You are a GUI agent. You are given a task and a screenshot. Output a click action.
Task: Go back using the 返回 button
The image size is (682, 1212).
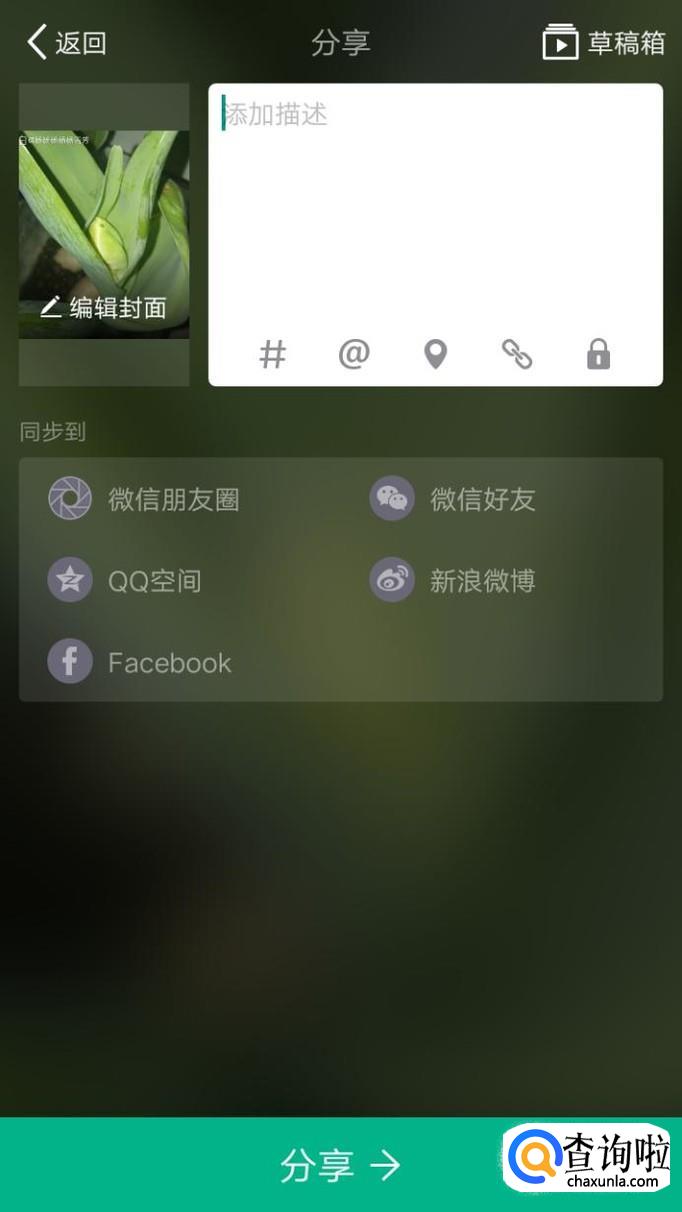point(67,43)
